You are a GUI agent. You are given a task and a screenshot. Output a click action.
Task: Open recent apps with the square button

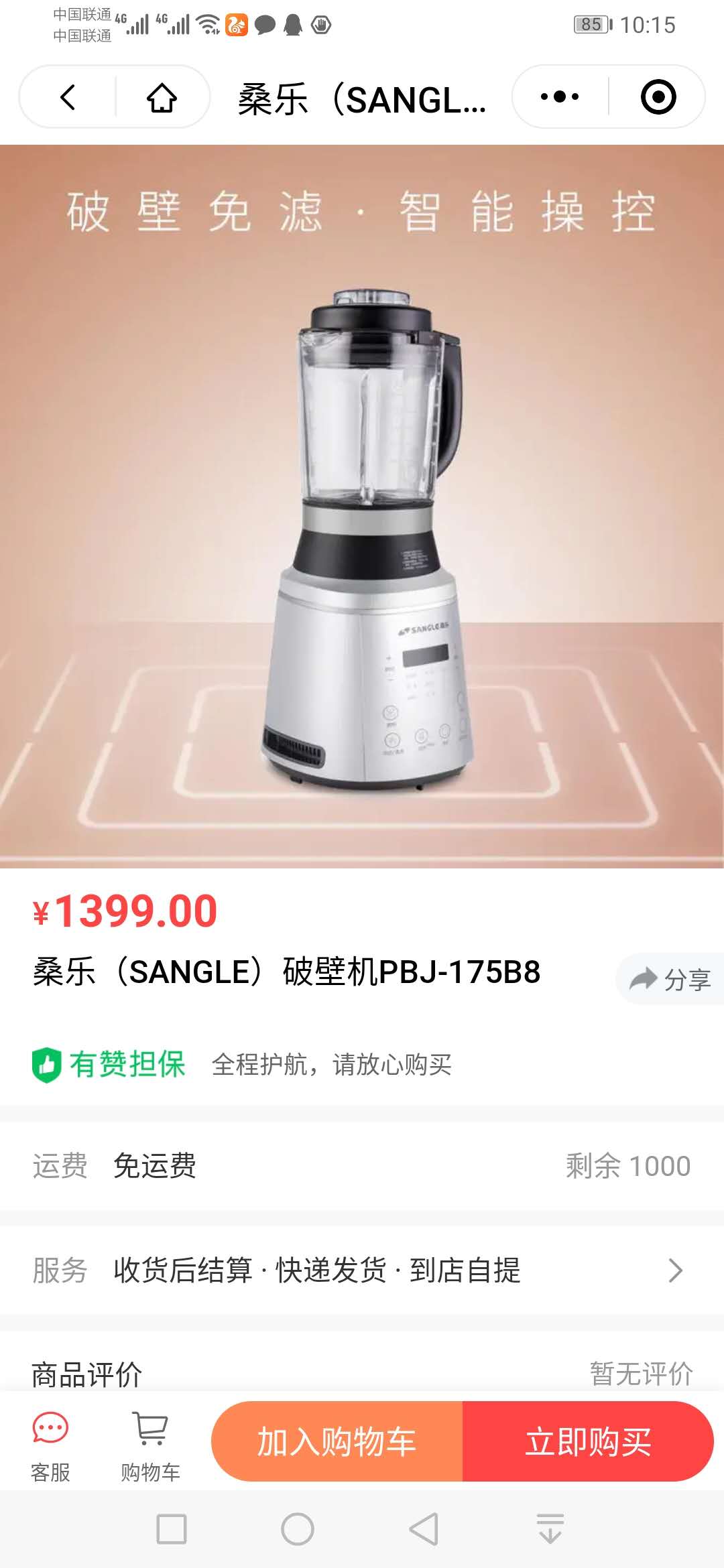pyautogui.click(x=172, y=1529)
